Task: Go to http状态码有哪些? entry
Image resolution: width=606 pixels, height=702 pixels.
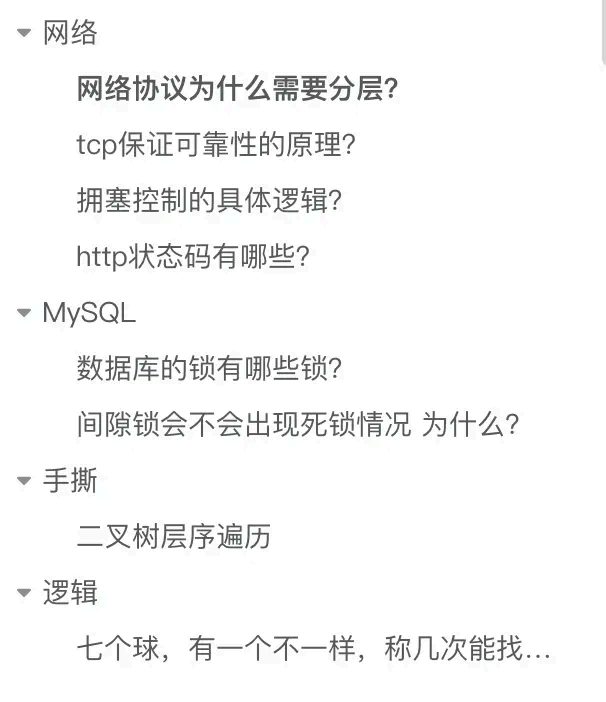Action: (x=193, y=257)
